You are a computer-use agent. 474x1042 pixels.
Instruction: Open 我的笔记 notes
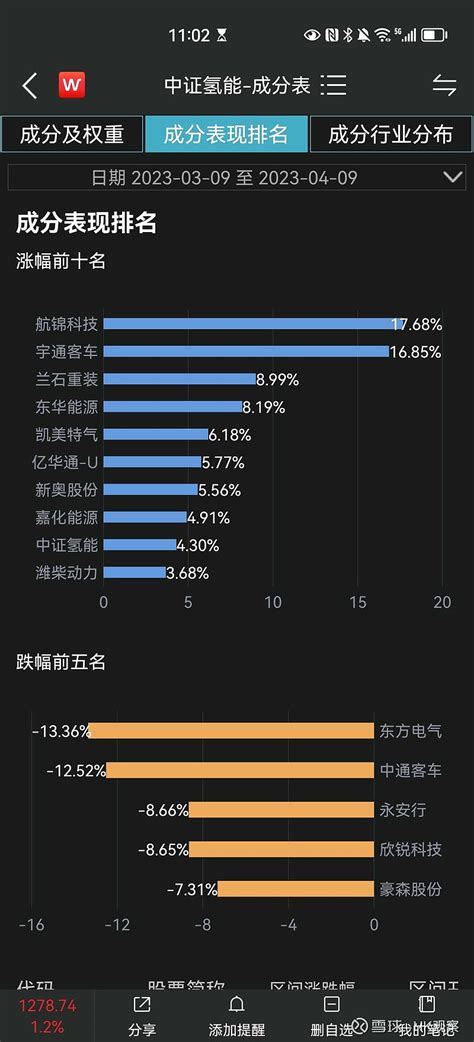[426, 1016]
